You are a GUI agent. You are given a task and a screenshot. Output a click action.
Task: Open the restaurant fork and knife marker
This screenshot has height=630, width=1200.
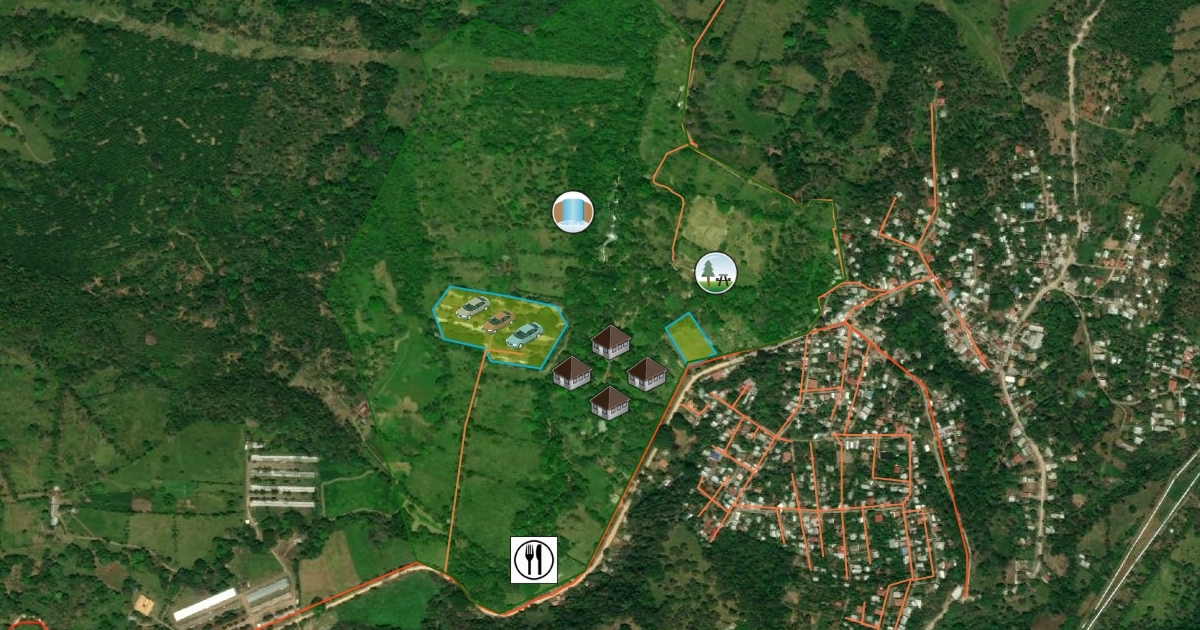click(534, 559)
